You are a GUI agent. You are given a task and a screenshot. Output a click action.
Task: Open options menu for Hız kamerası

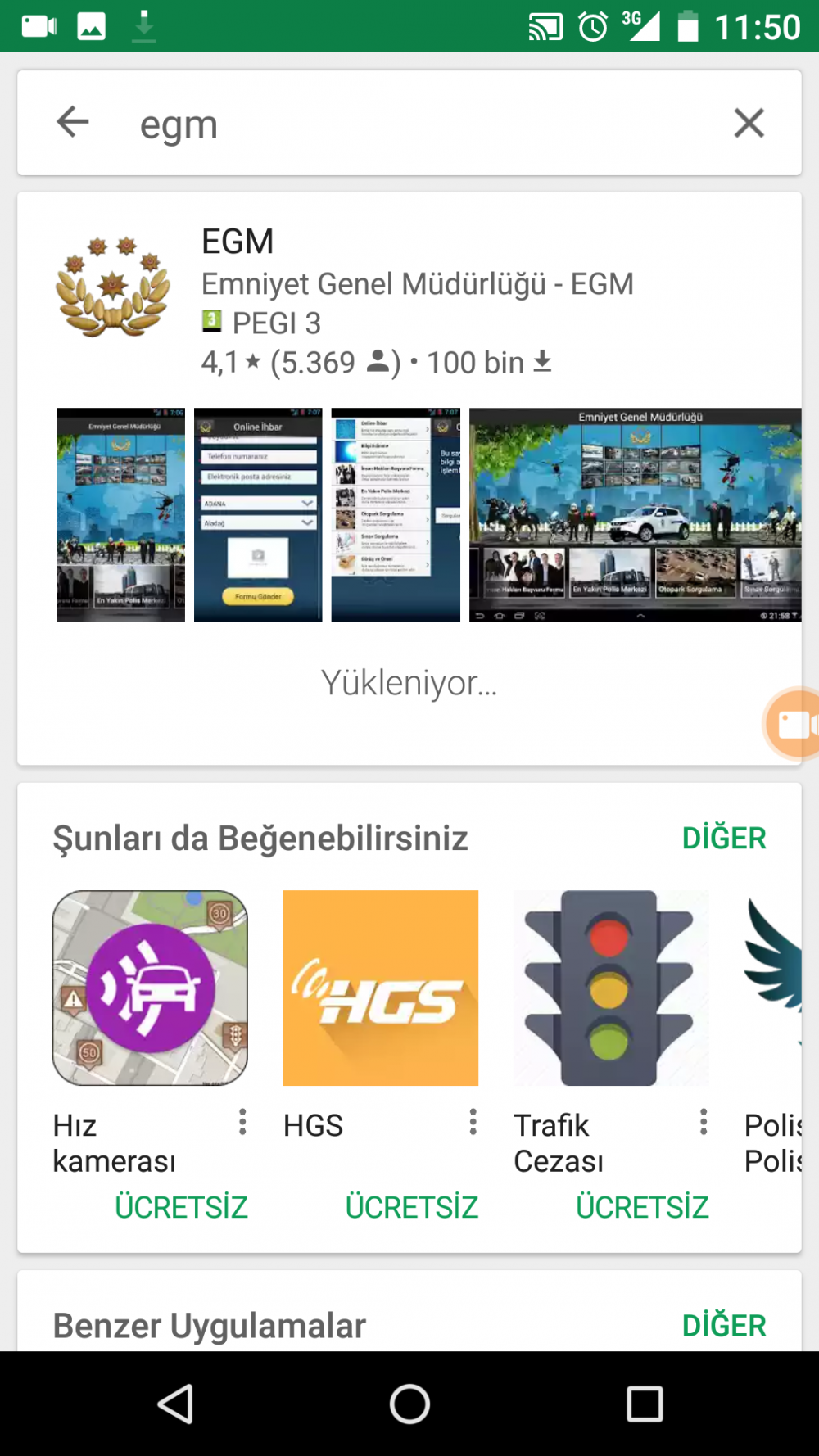coord(242,1122)
